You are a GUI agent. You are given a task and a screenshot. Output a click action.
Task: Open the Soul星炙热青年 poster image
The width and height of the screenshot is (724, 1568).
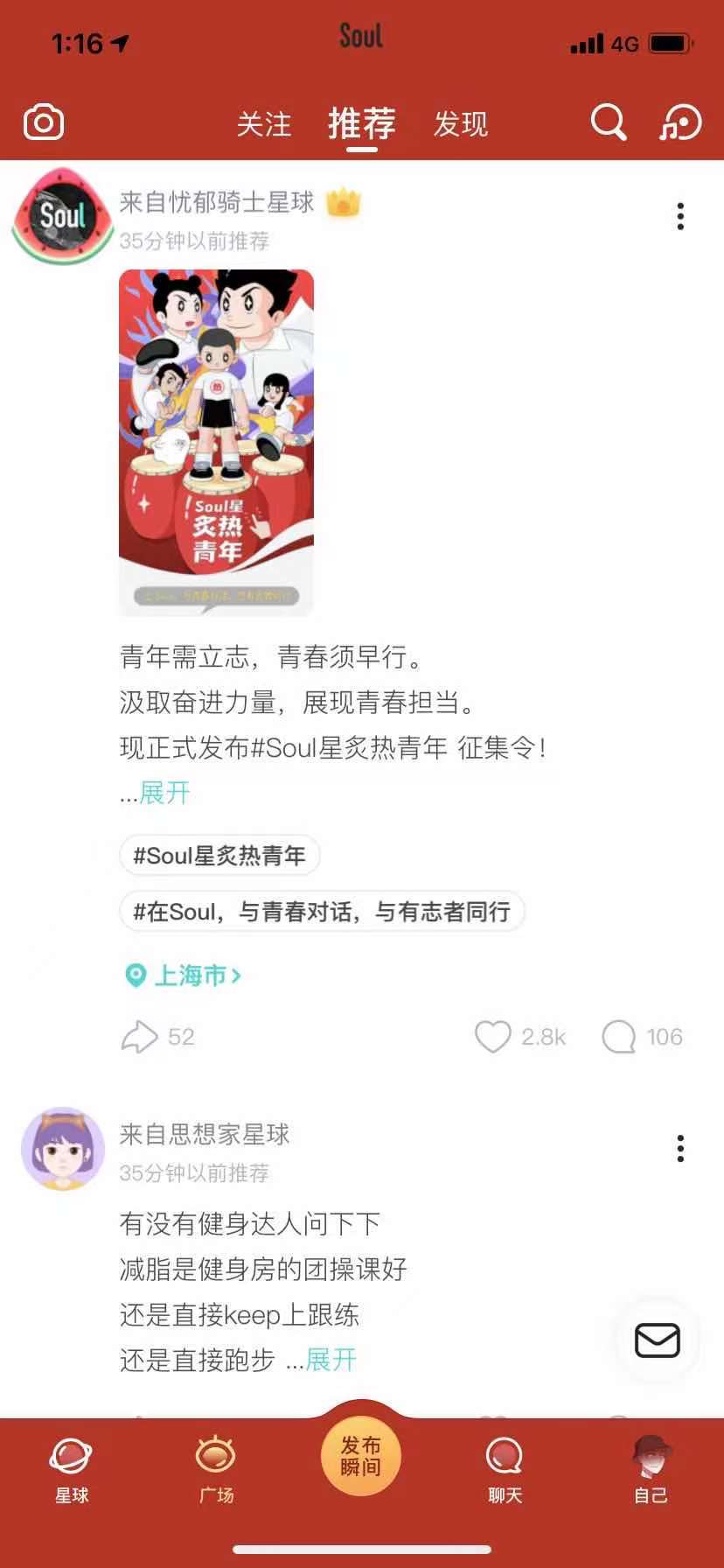(216, 442)
